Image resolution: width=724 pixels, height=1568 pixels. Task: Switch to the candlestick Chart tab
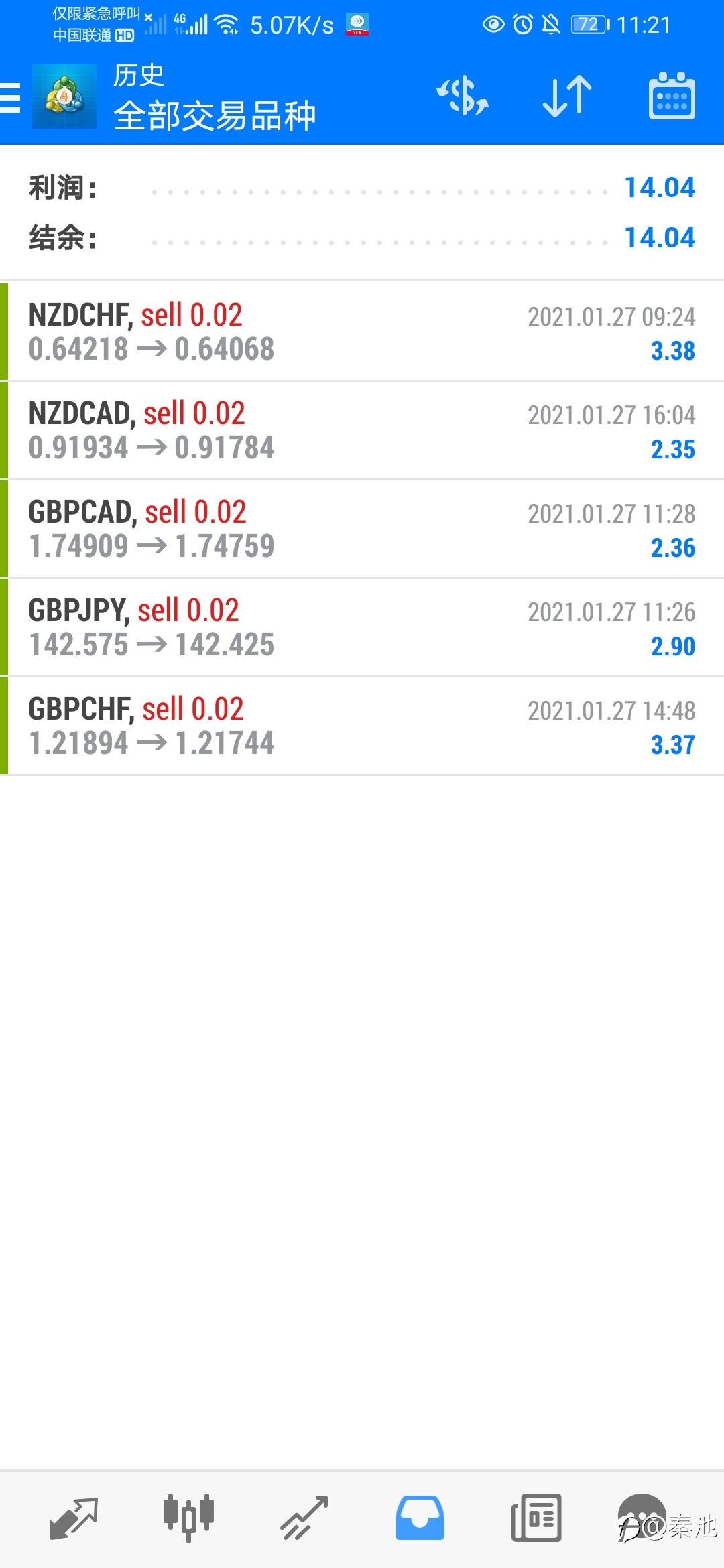click(x=188, y=1518)
